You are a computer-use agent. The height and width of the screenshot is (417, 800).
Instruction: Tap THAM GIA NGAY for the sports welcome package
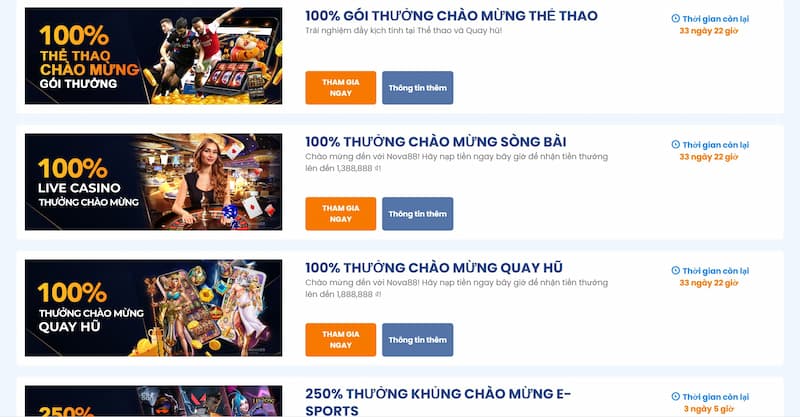[x=340, y=88]
